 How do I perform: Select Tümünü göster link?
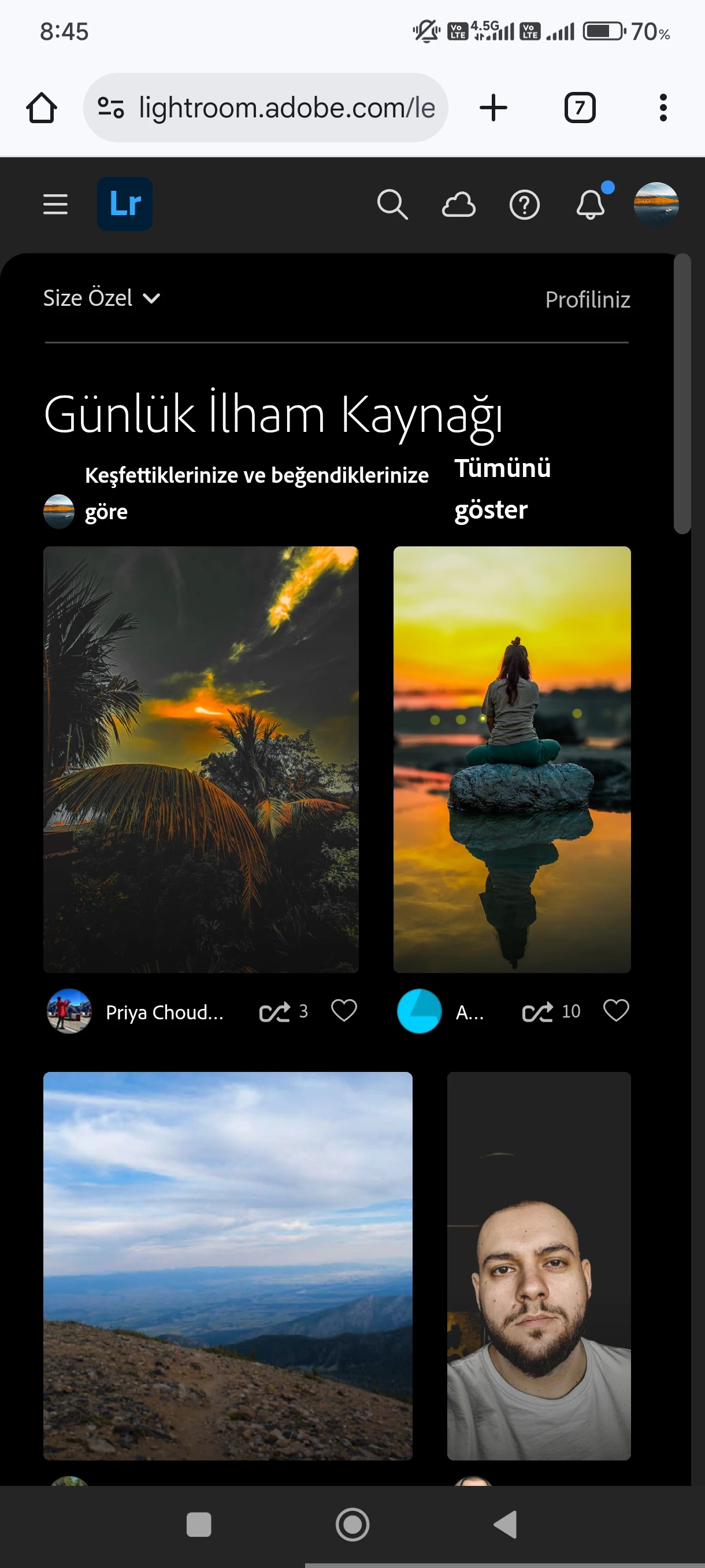pyautogui.click(x=502, y=489)
